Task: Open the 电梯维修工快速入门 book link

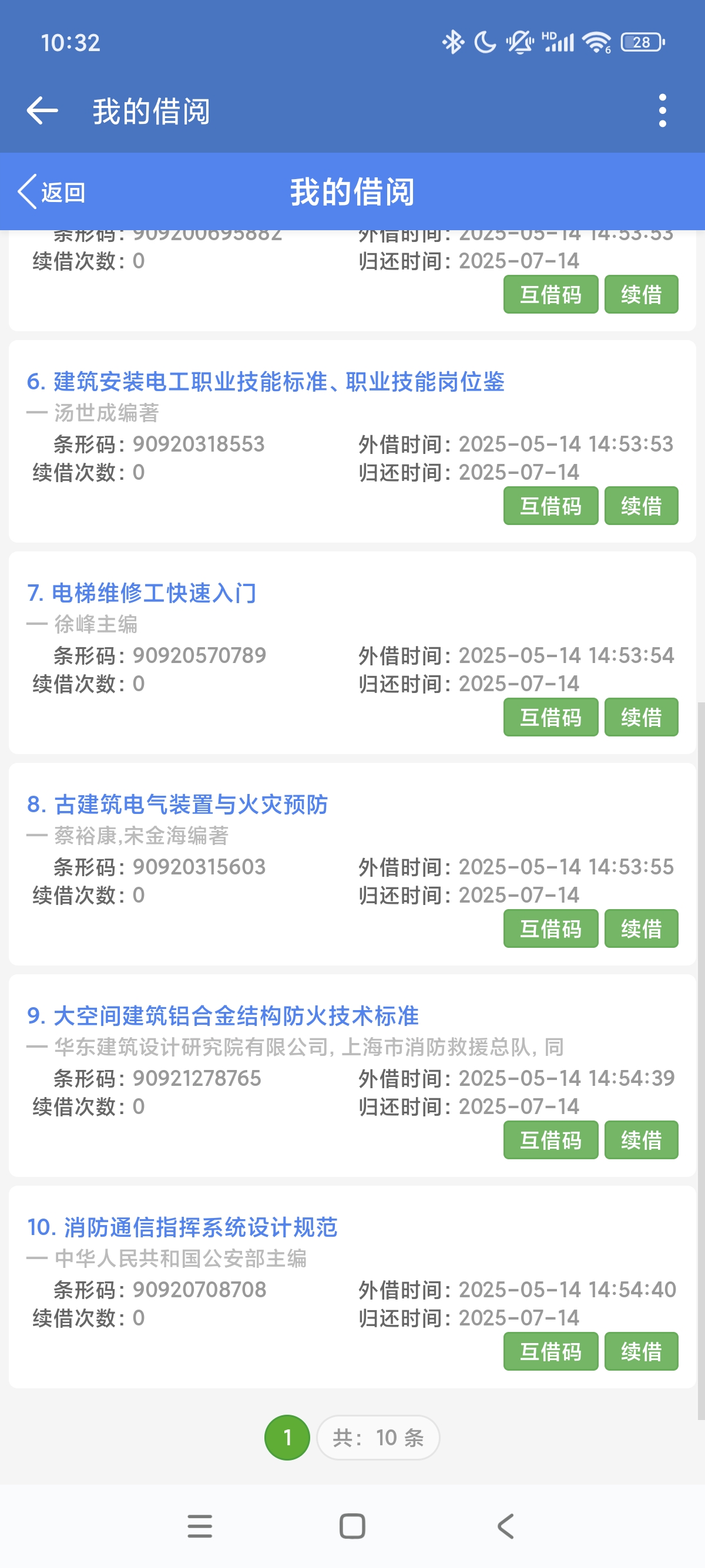Action: (142, 594)
